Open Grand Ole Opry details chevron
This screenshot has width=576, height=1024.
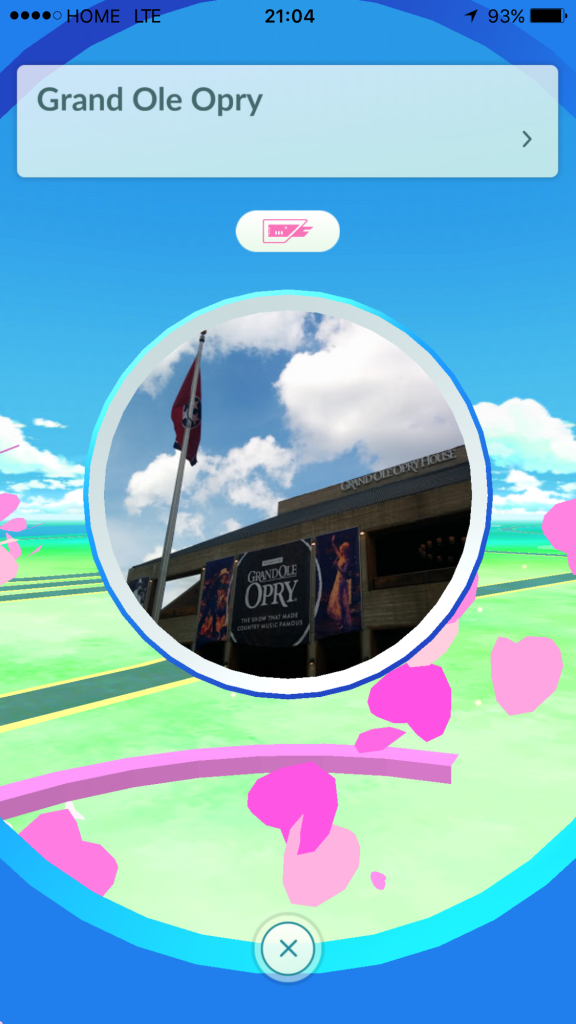pos(527,139)
